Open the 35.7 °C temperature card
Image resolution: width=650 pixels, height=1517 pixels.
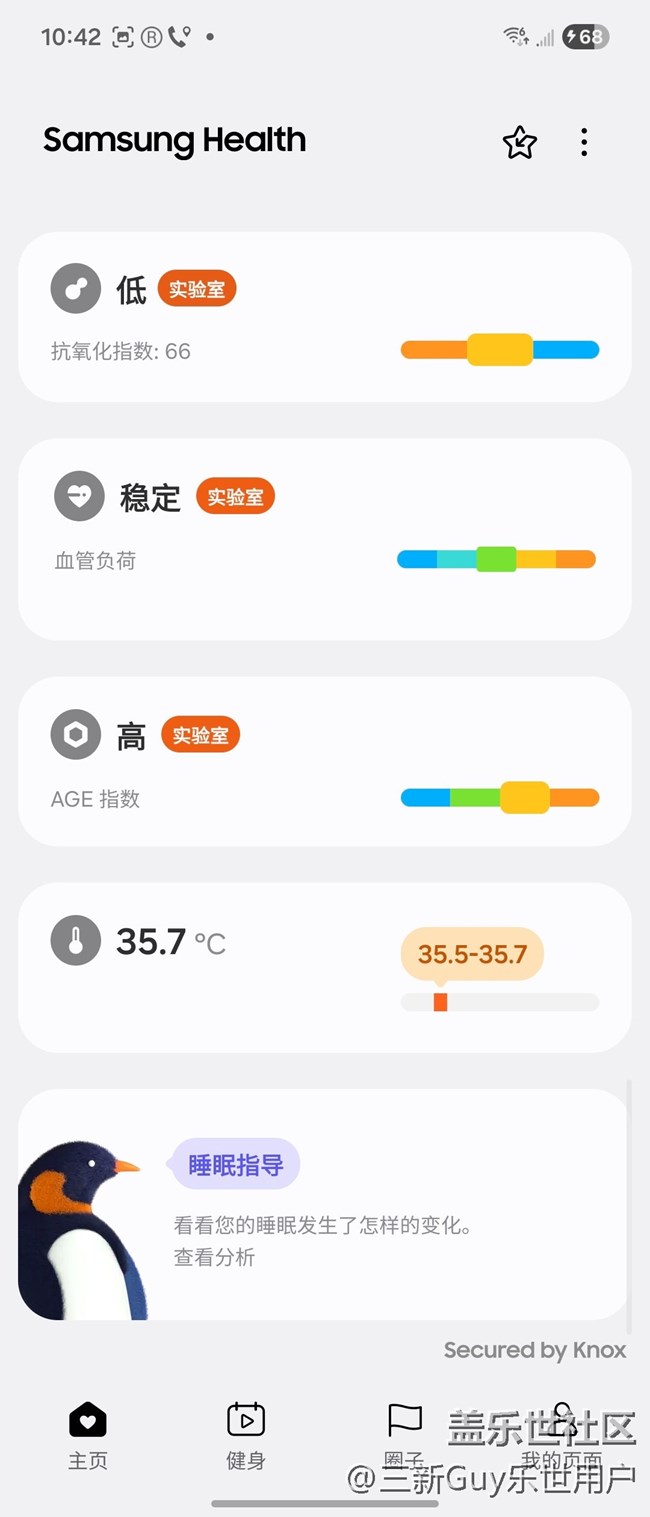coord(324,967)
